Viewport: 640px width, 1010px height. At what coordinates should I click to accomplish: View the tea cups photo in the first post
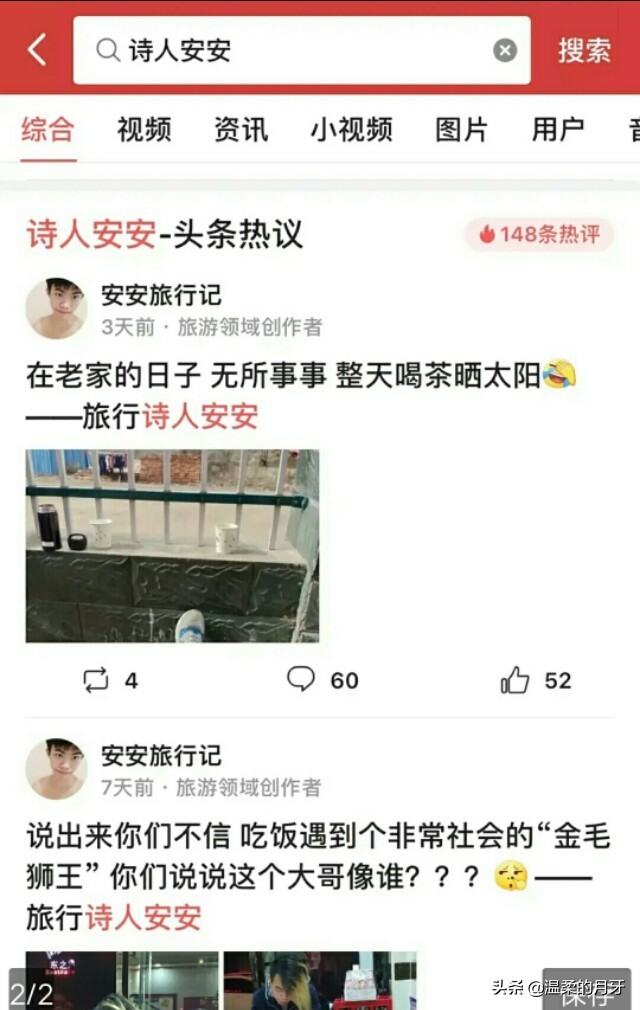(x=172, y=545)
